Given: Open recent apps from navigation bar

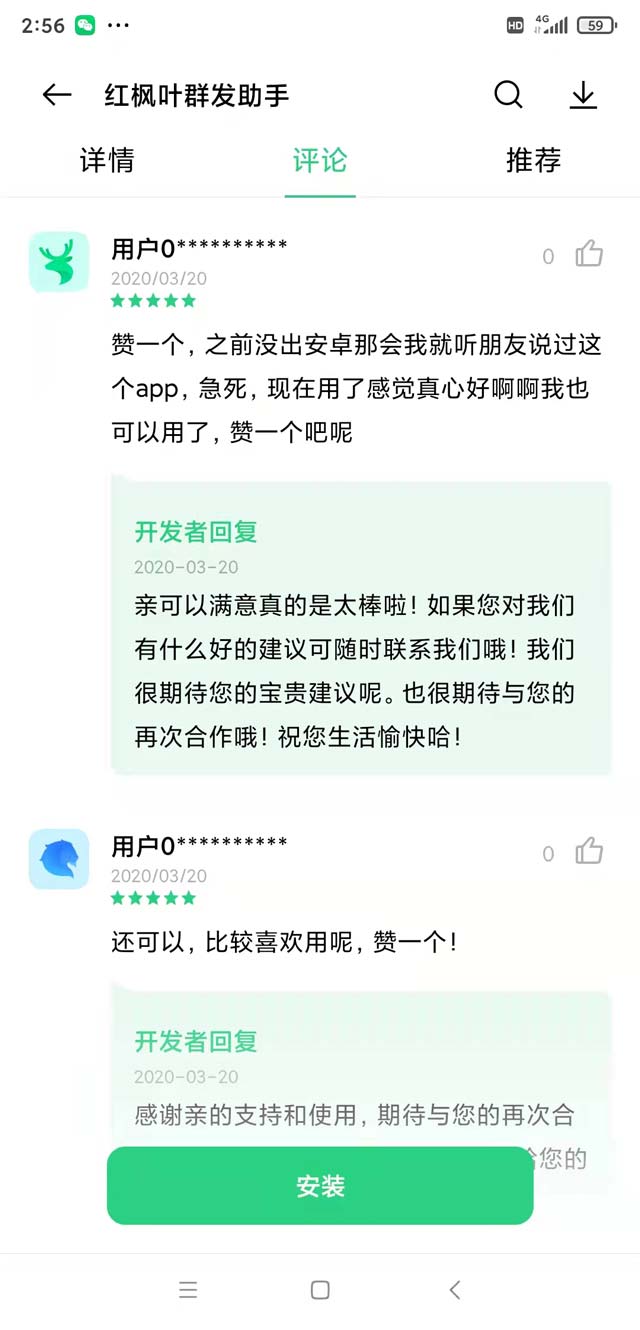Looking at the screenshot, I should pos(188,1290).
